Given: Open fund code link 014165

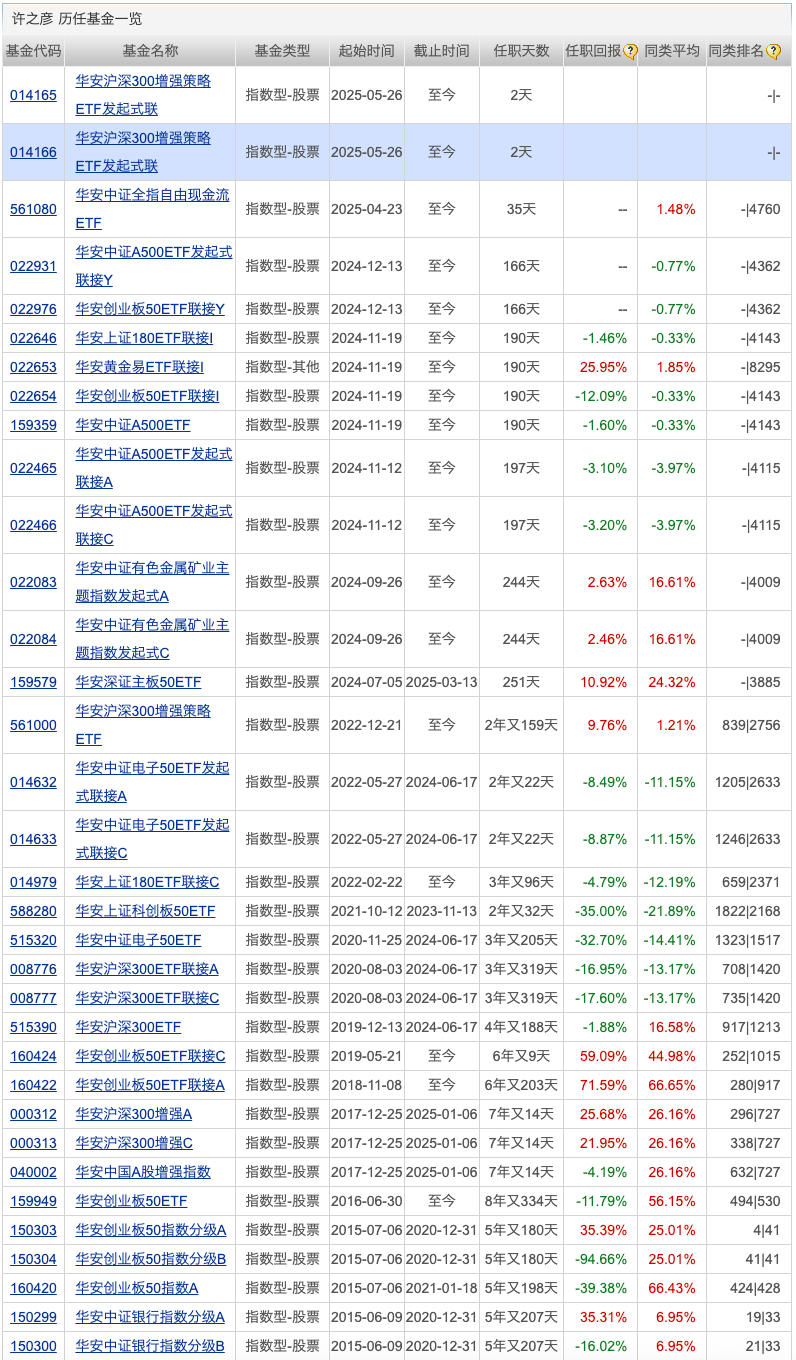Looking at the screenshot, I should [33, 95].
